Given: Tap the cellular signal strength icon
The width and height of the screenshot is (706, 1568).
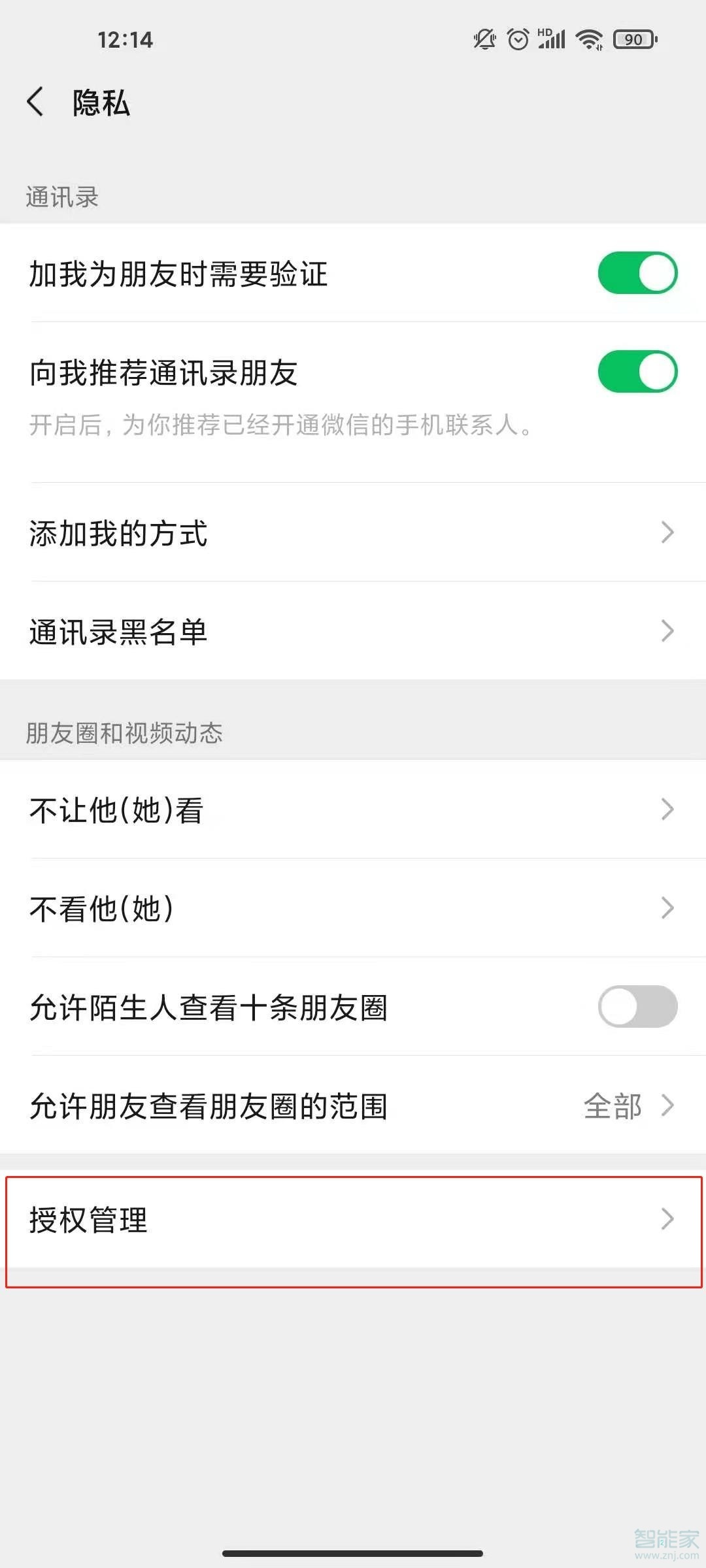Looking at the screenshot, I should point(552,41).
